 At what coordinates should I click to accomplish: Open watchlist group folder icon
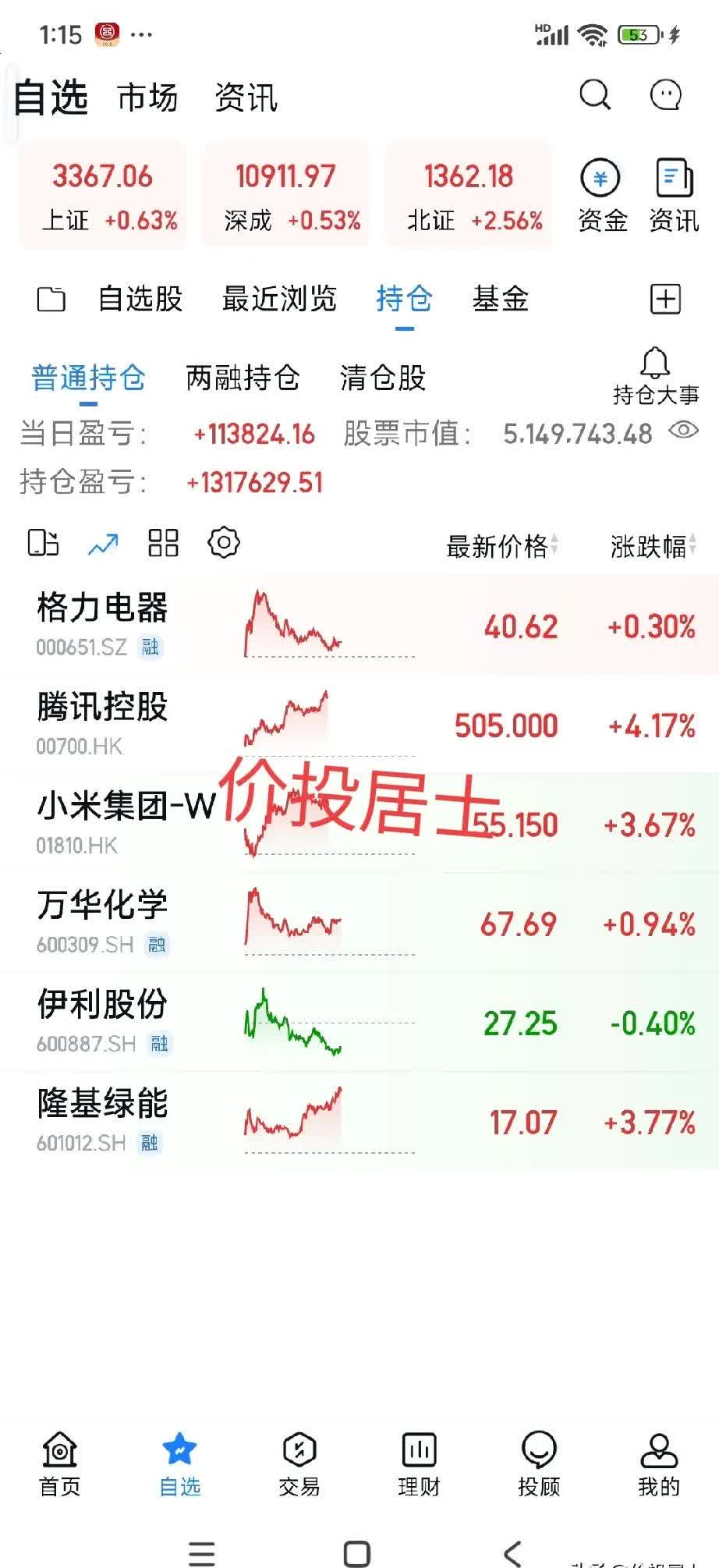(49, 299)
